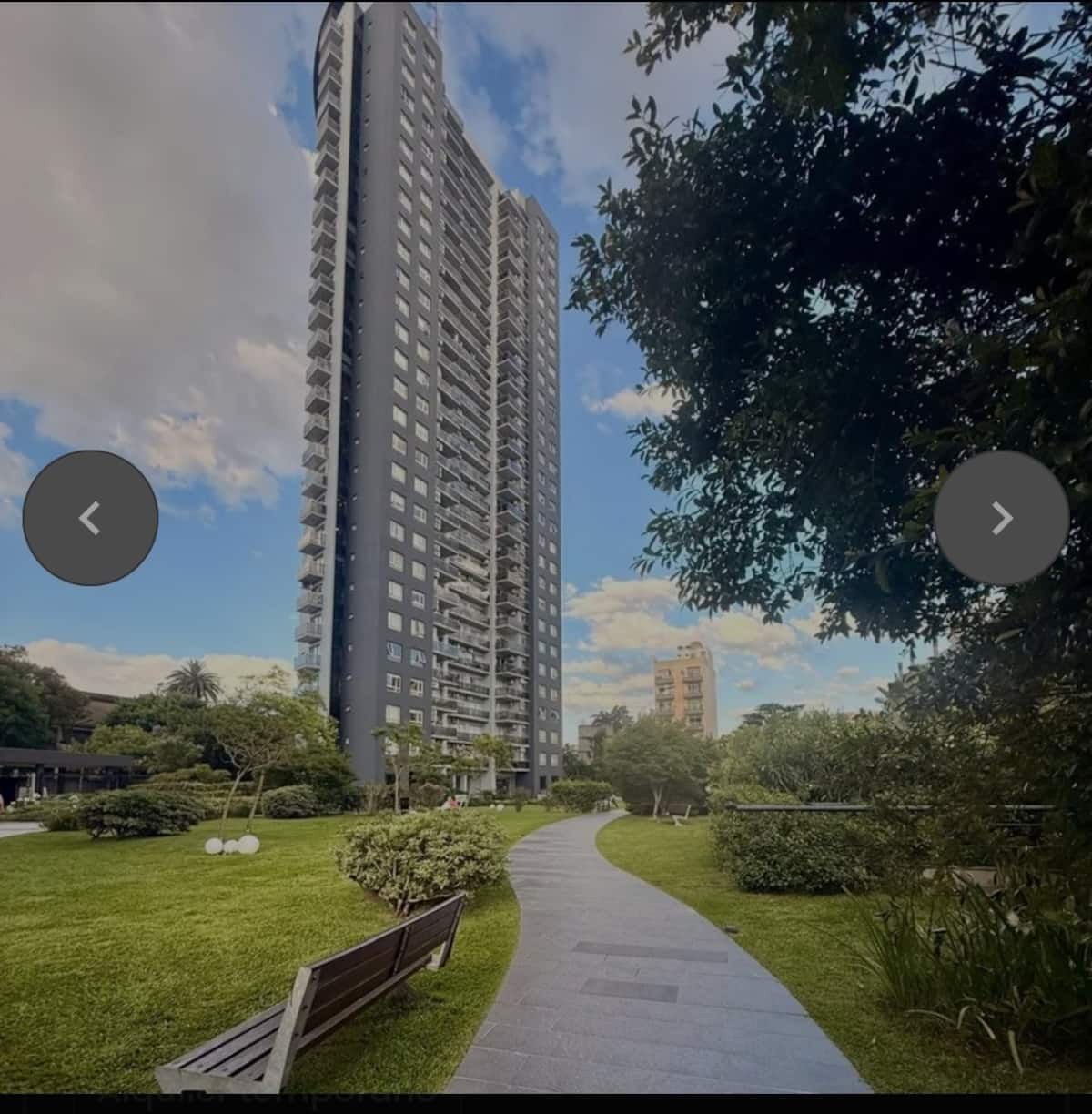Go to the previous photo in the gallery

(x=90, y=518)
